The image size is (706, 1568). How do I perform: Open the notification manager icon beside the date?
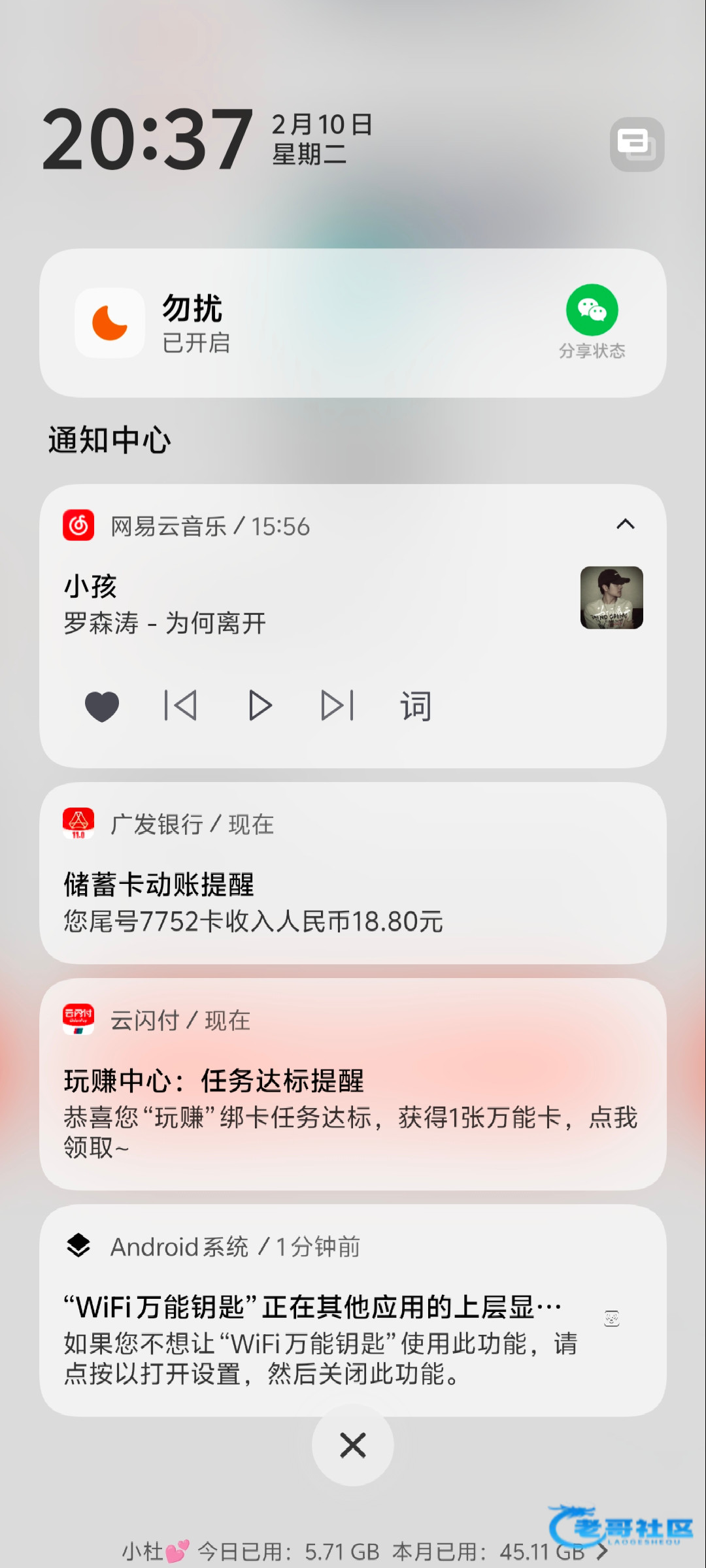[637, 144]
